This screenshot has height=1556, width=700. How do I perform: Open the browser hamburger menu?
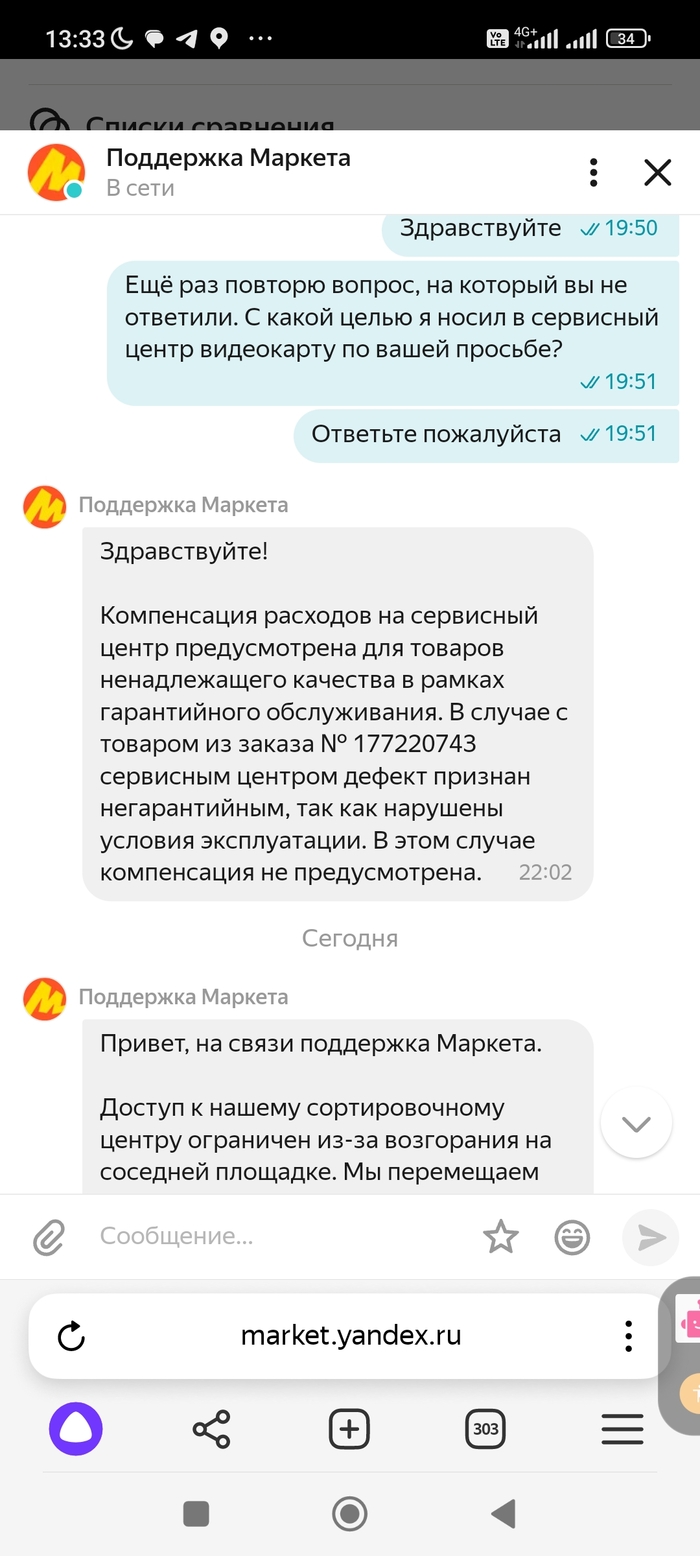pos(622,1429)
